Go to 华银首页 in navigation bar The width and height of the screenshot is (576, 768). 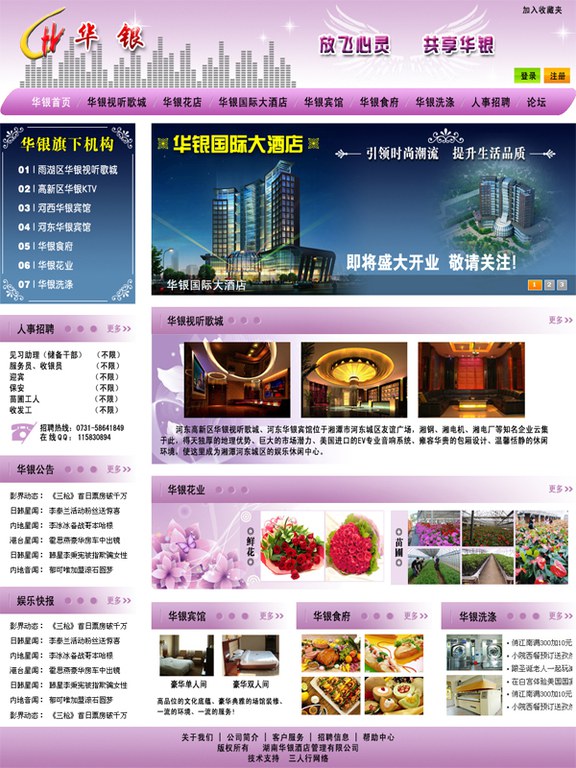(x=51, y=102)
